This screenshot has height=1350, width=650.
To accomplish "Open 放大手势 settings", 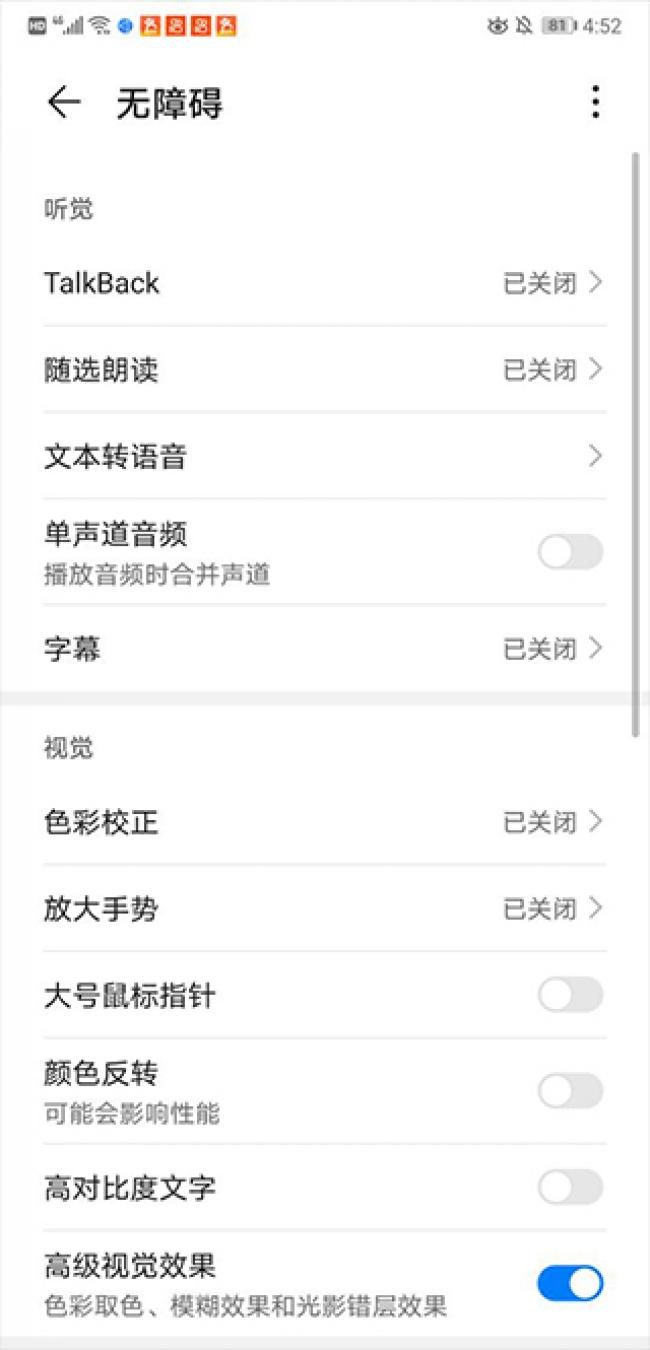I will tap(324, 909).
